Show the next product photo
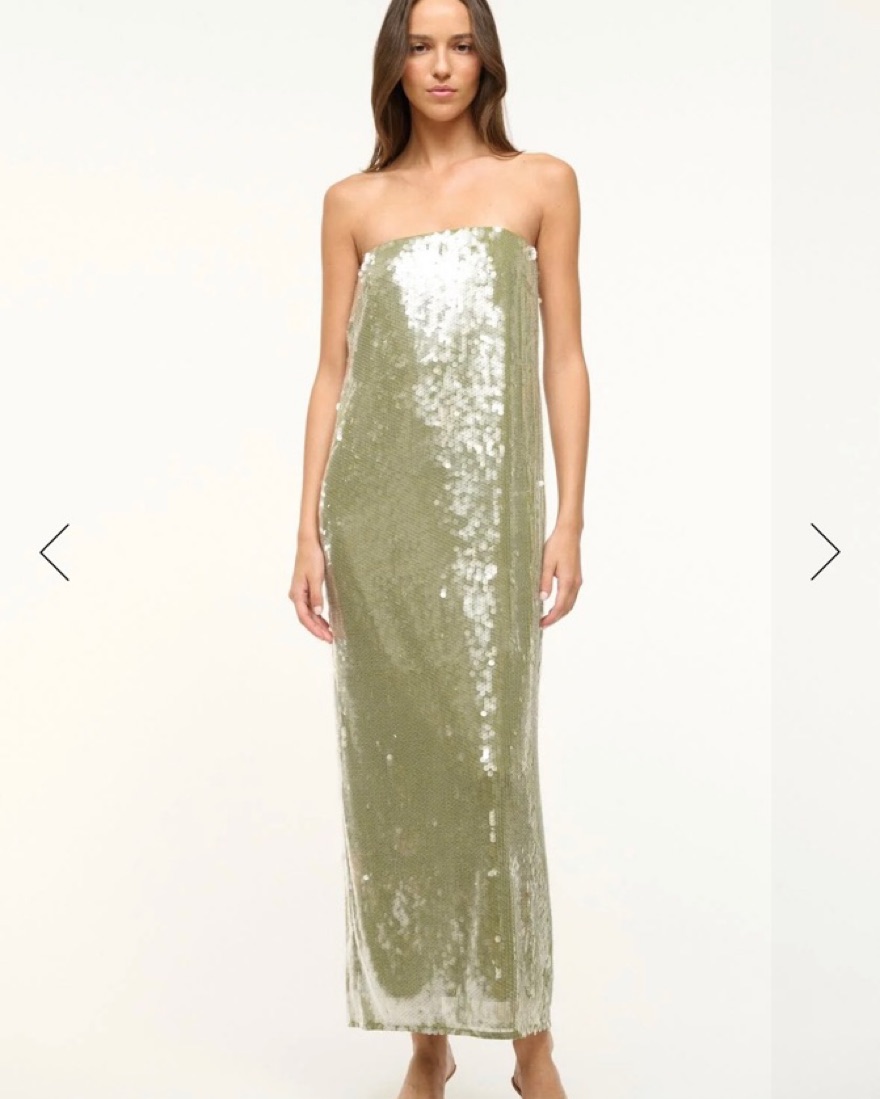 (825, 552)
